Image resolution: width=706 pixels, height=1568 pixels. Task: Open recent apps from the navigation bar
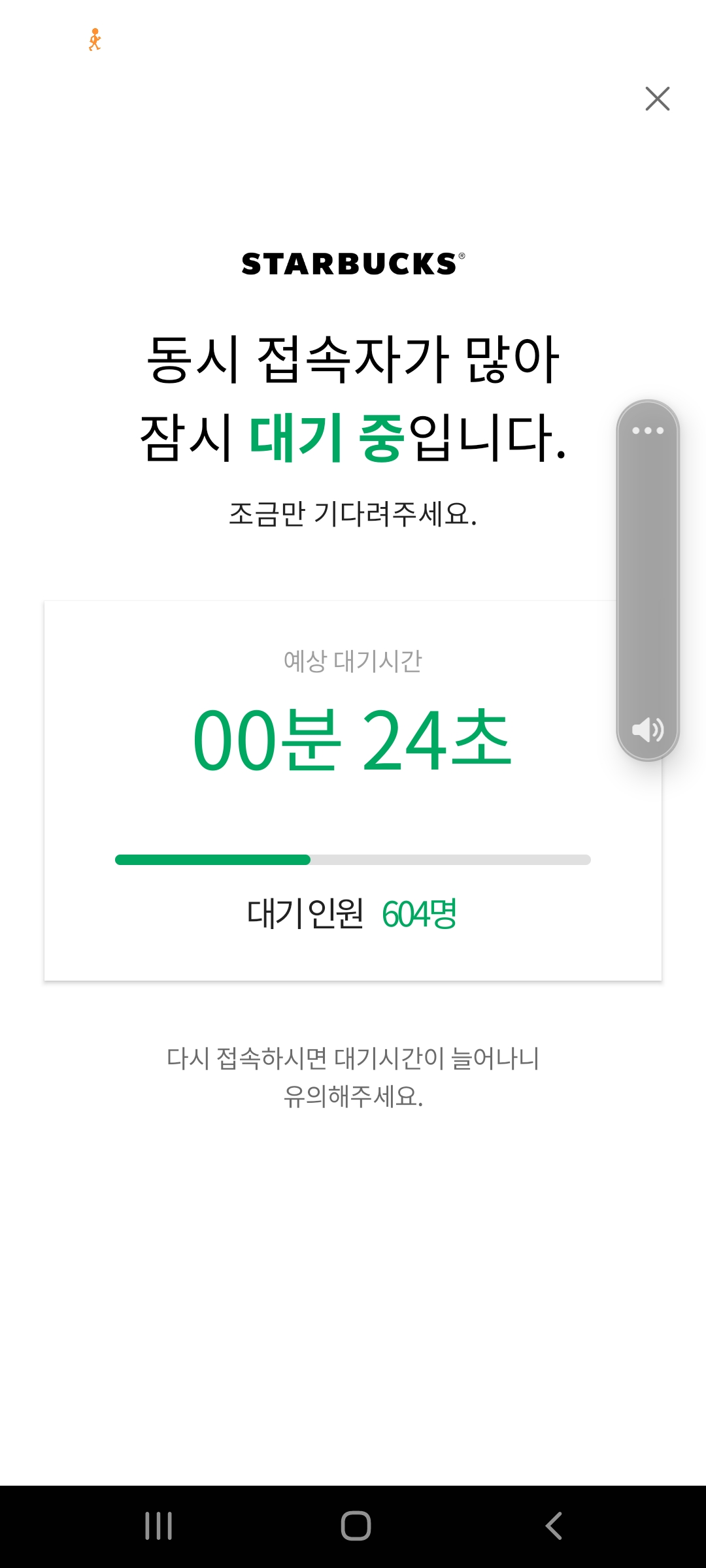click(x=158, y=1526)
